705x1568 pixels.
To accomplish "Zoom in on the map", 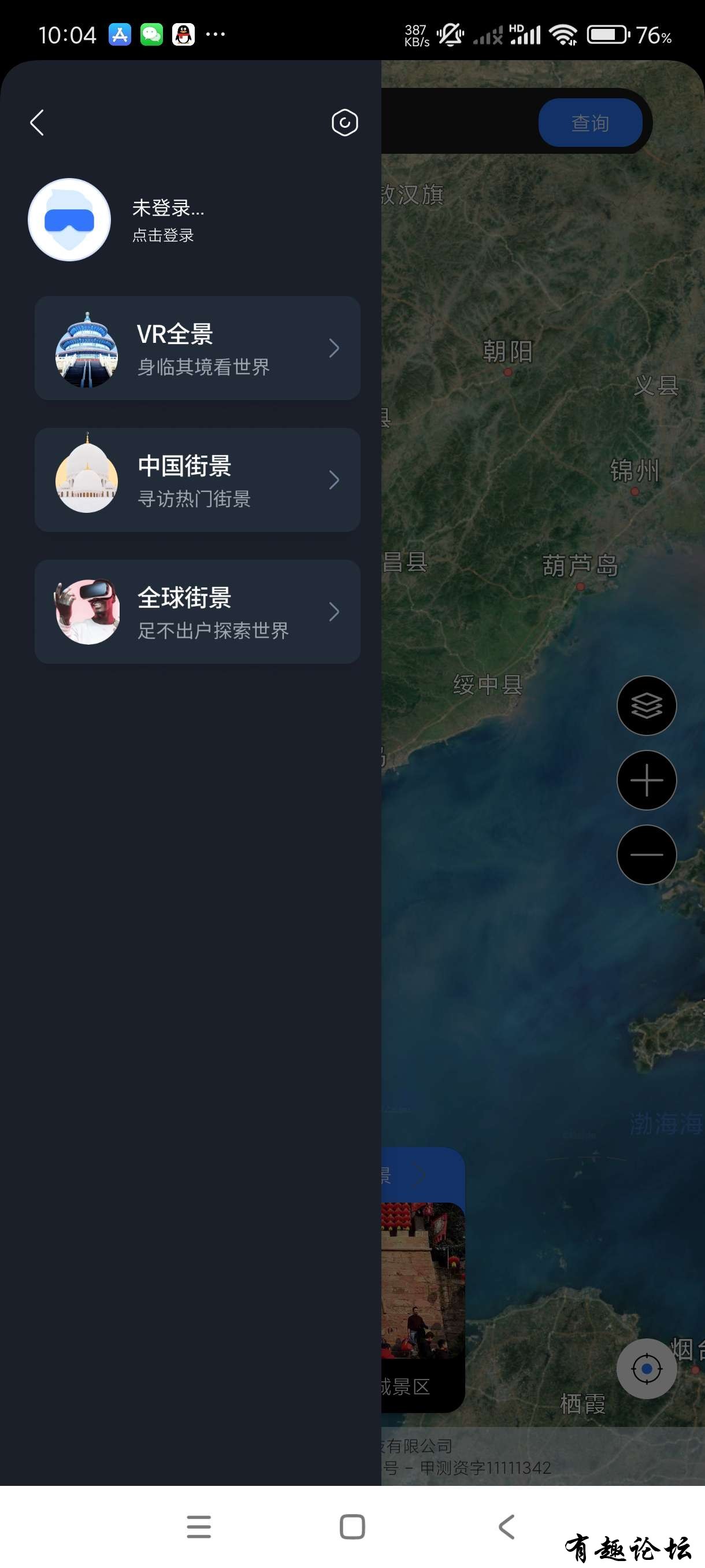I will (646, 781).
